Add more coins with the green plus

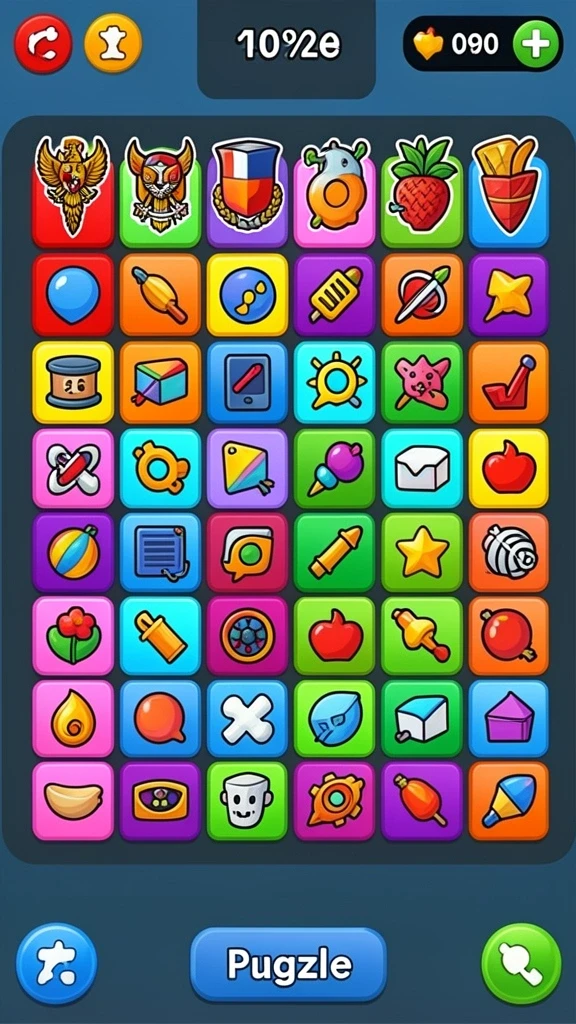(x=536, y=44)
